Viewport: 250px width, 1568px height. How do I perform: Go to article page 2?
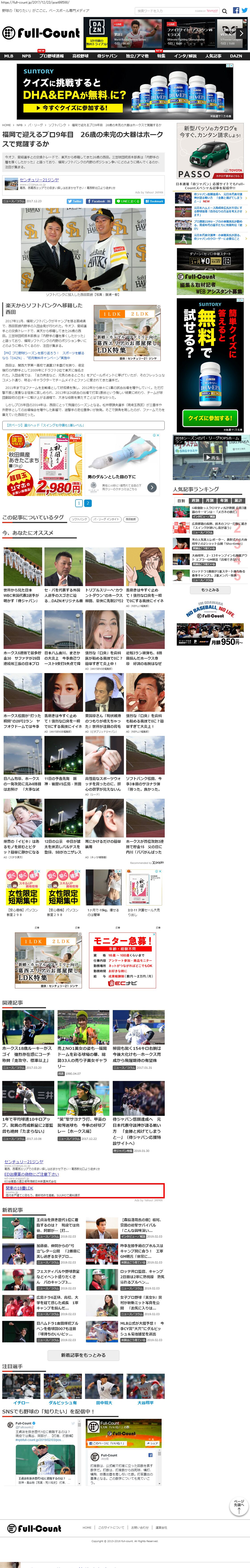(x=87, y=503)
